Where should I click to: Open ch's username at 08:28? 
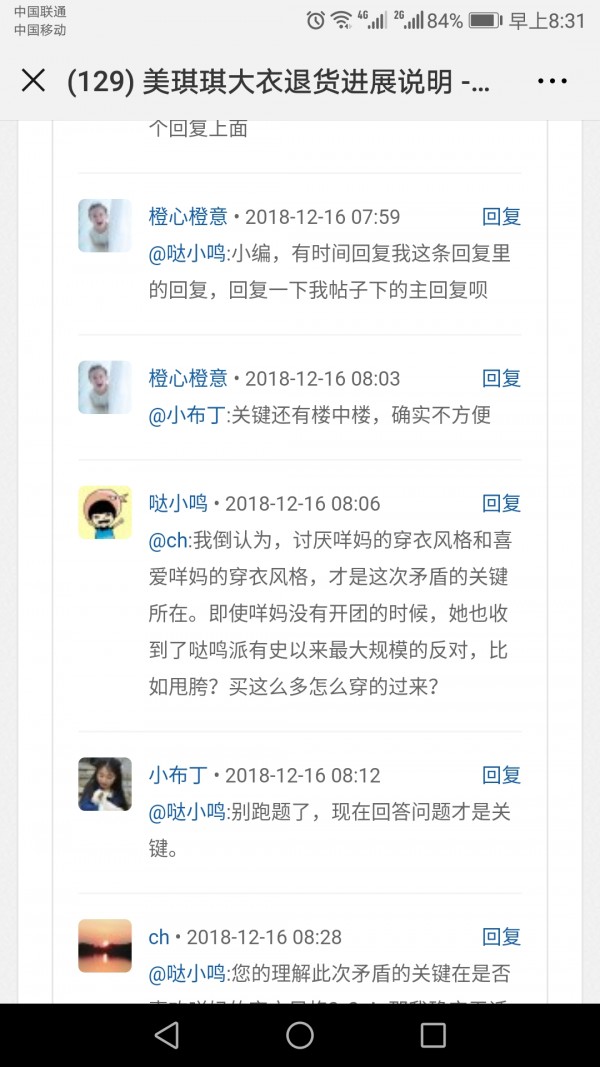159,937
